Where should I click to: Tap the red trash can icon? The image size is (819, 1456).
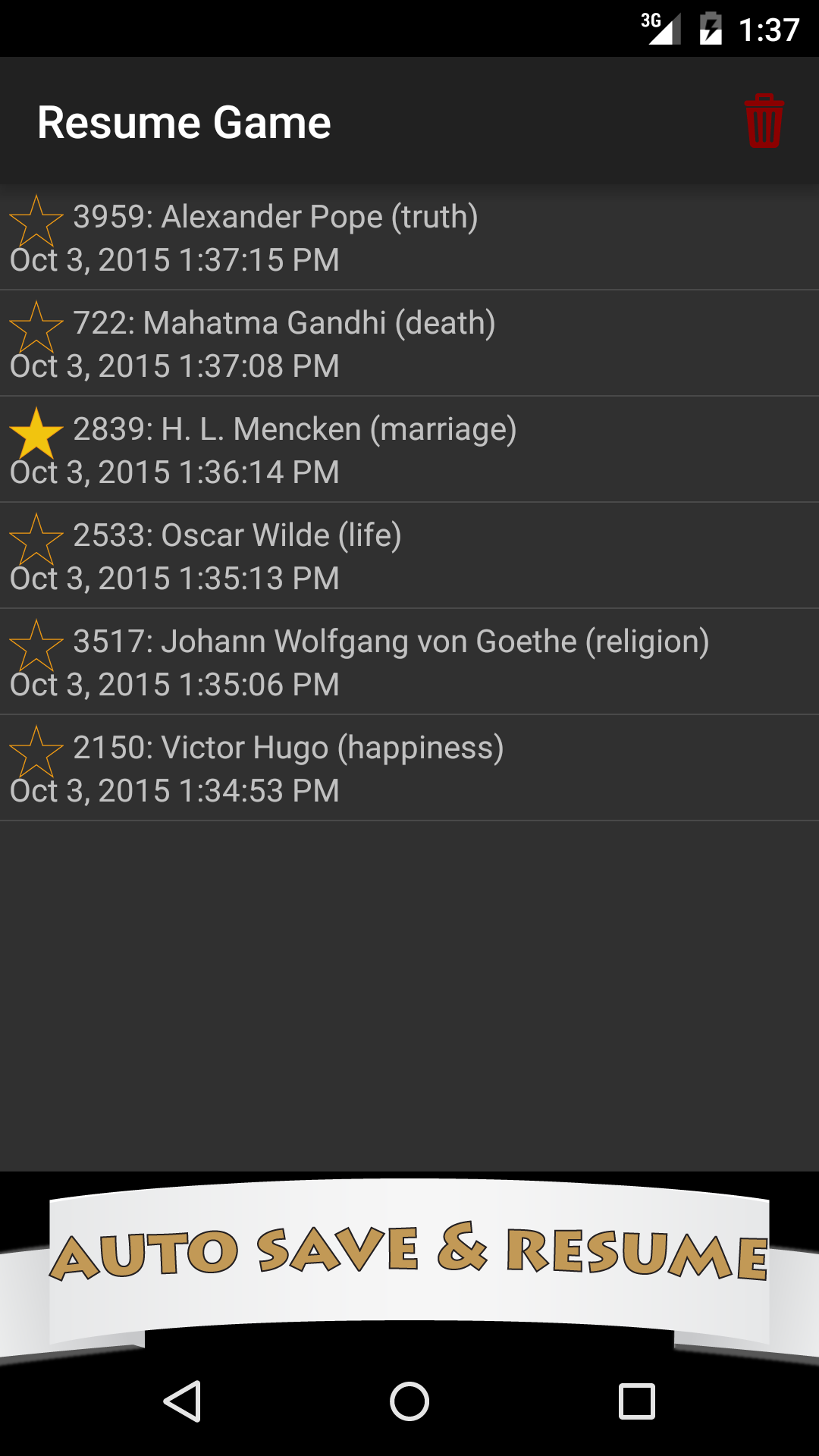click(x=764, y=121)
